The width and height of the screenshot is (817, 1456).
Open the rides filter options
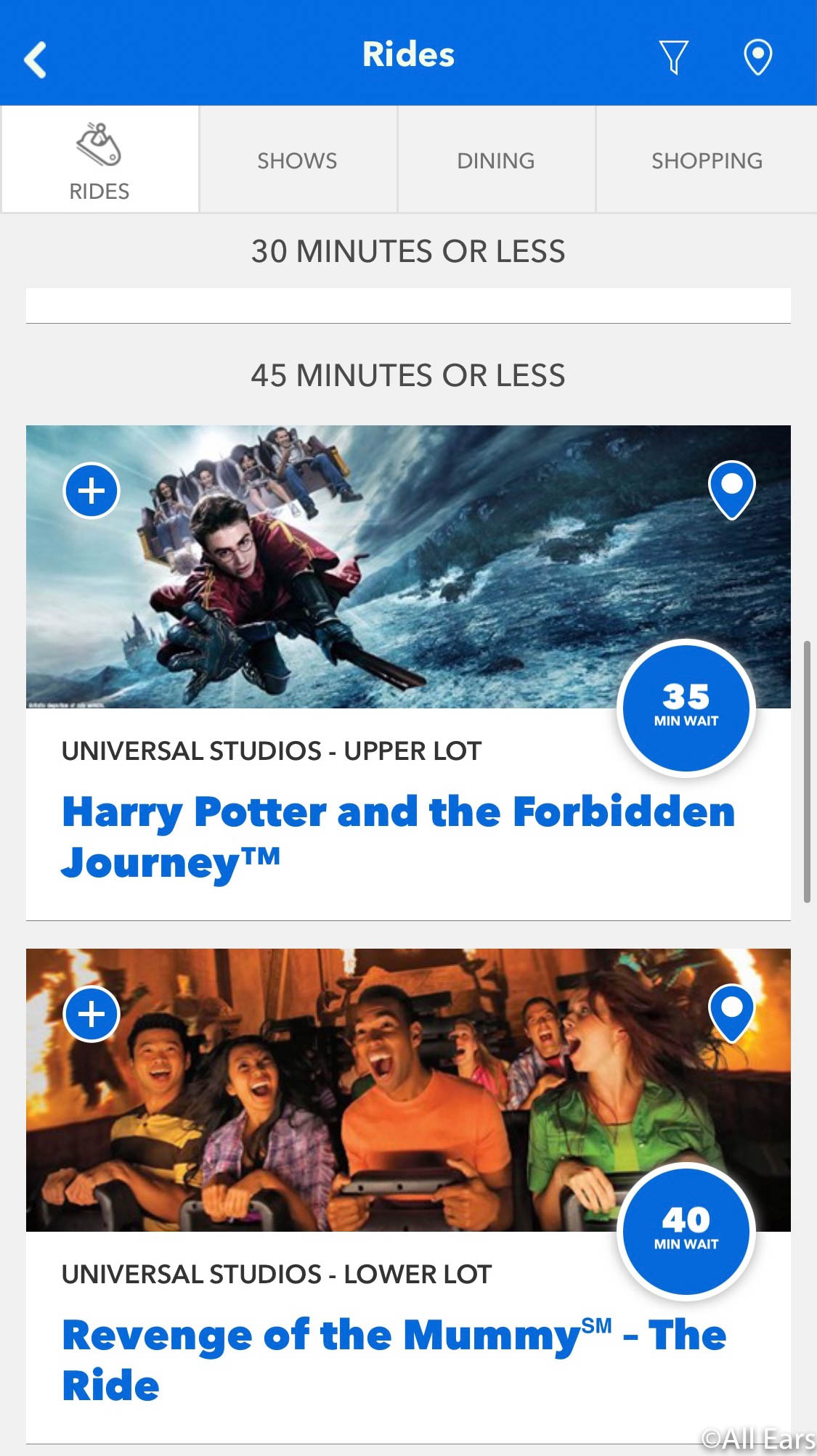tap(673, 57)
